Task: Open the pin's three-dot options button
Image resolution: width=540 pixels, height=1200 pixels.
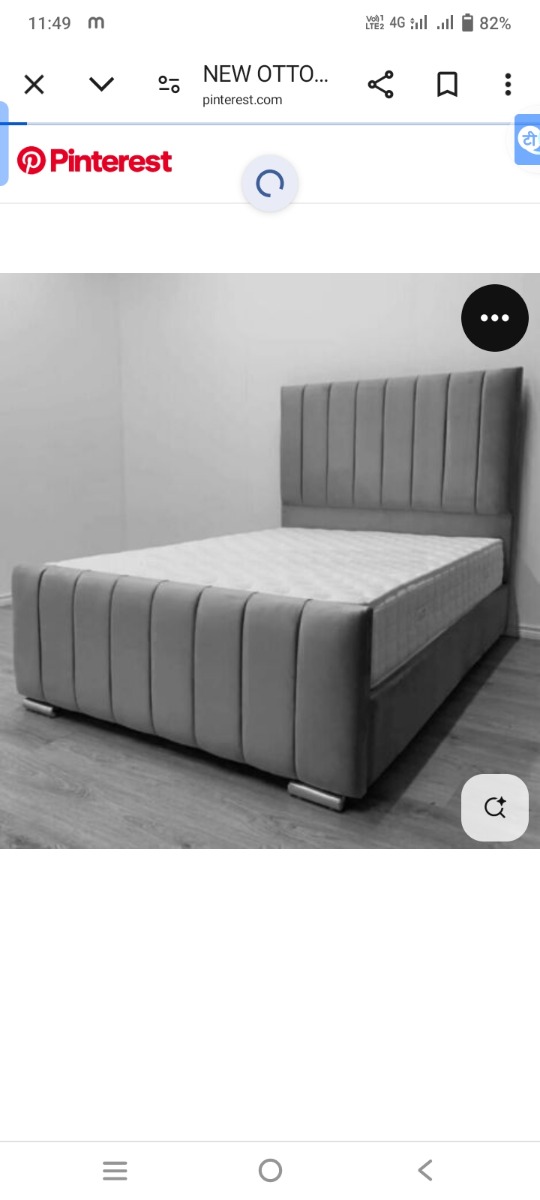Action: coord(494,318)
